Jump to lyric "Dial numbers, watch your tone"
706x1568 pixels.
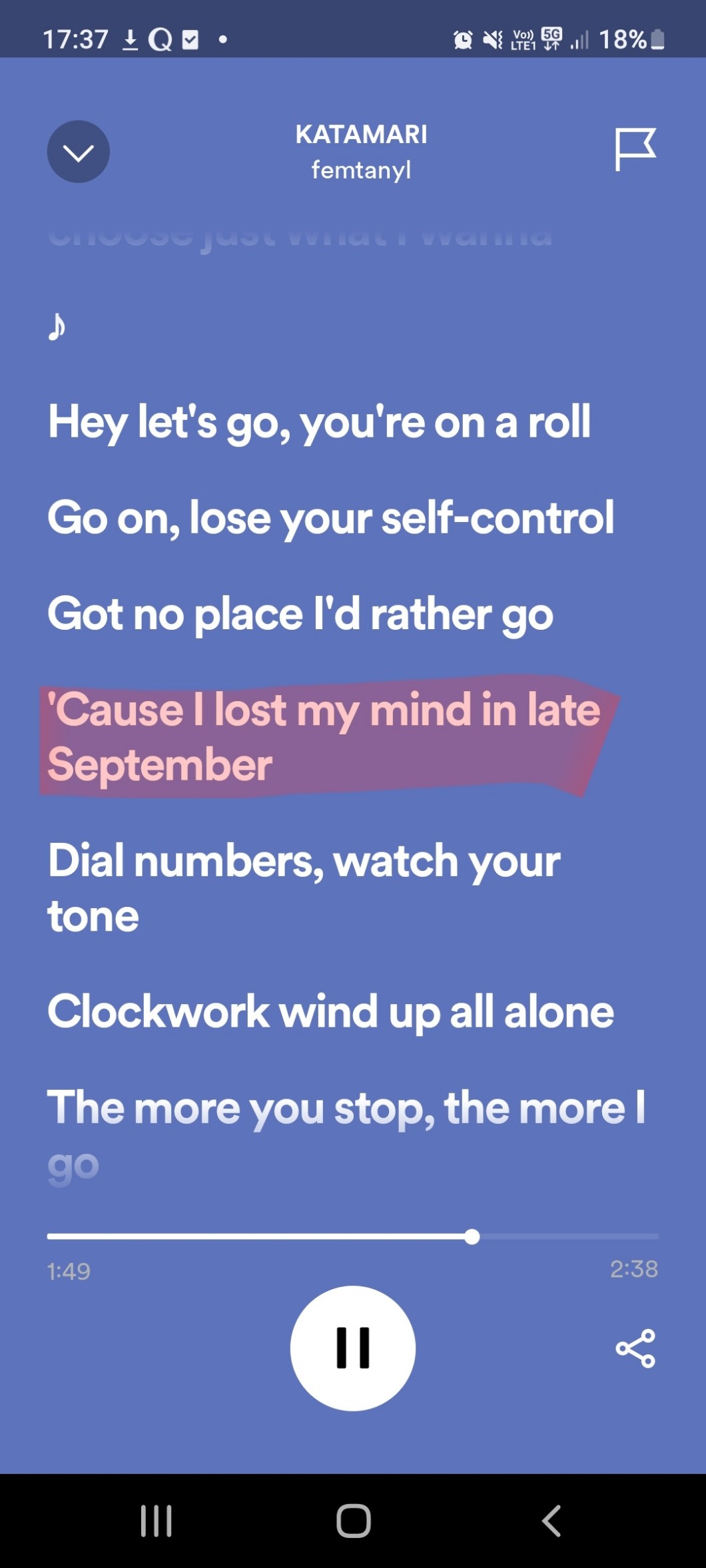point(304,888)
